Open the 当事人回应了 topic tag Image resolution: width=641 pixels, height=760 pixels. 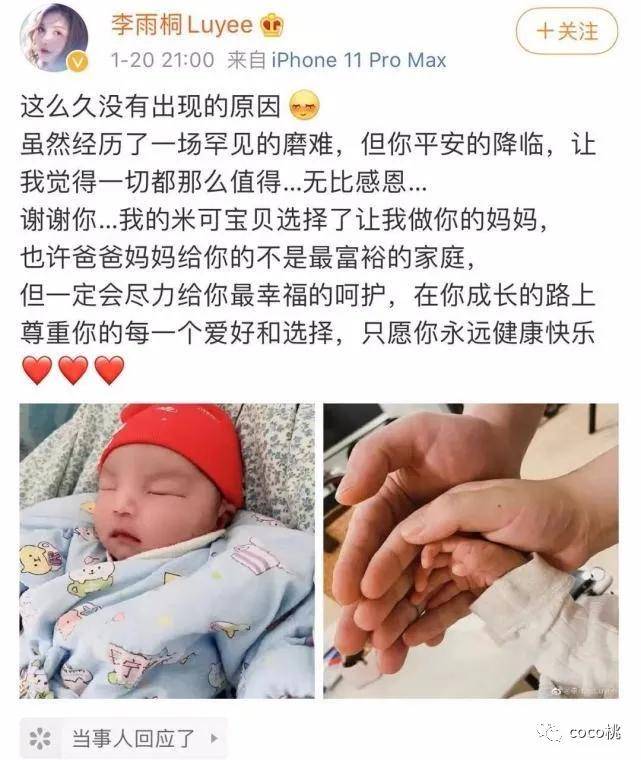124,739
